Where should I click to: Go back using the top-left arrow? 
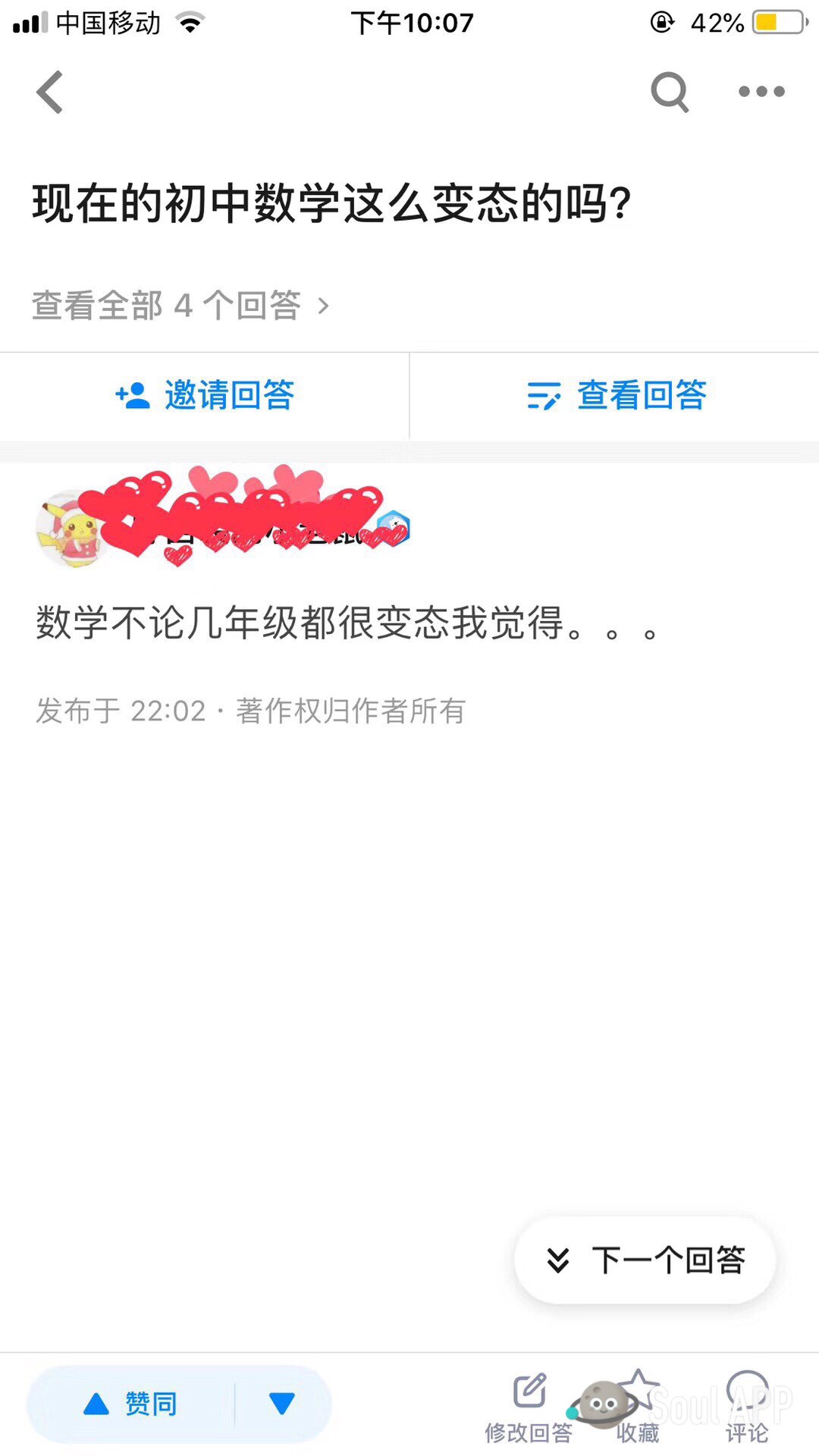(50, 93)
